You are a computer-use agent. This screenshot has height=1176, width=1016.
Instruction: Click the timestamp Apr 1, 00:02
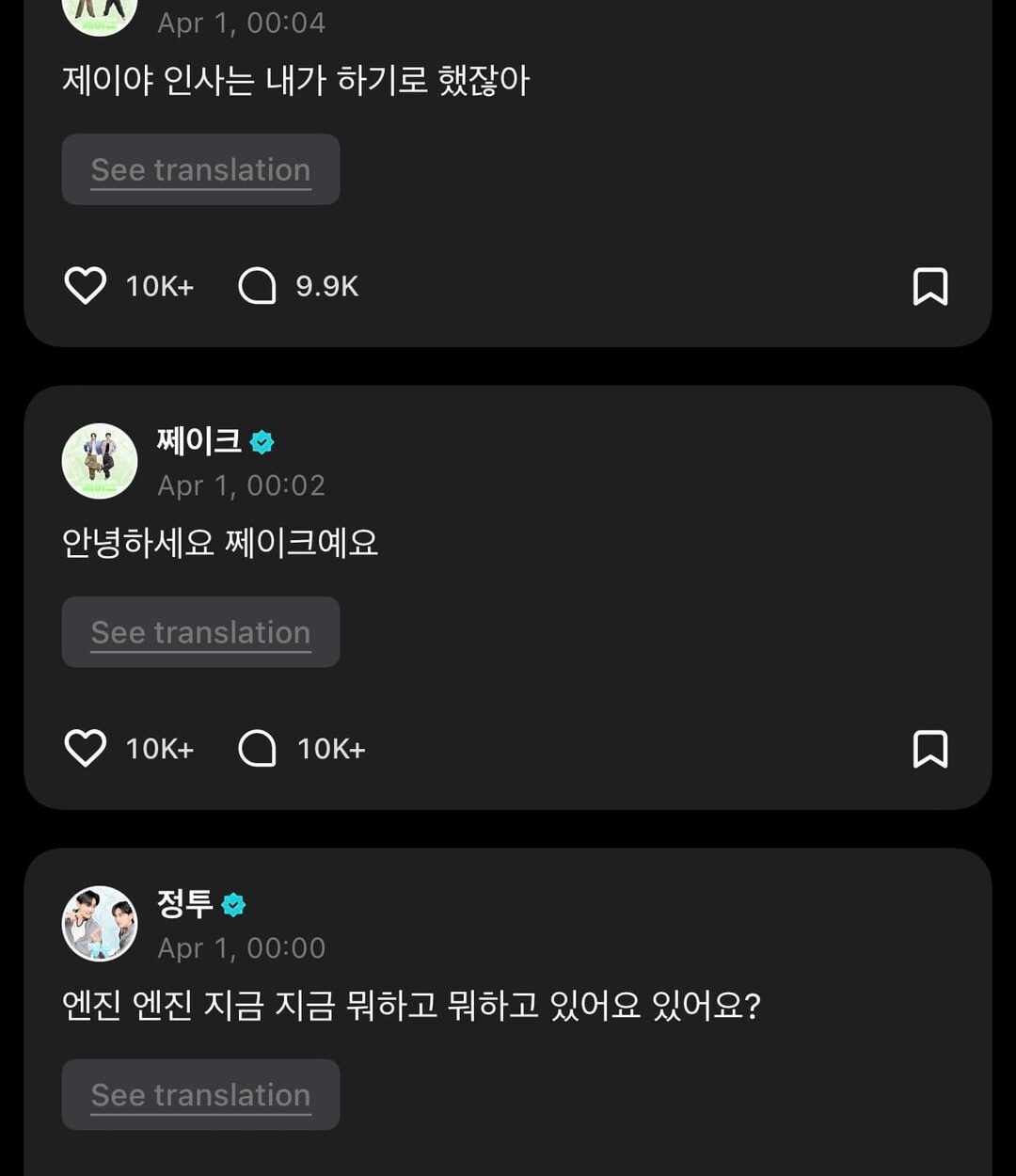(240, 485)
